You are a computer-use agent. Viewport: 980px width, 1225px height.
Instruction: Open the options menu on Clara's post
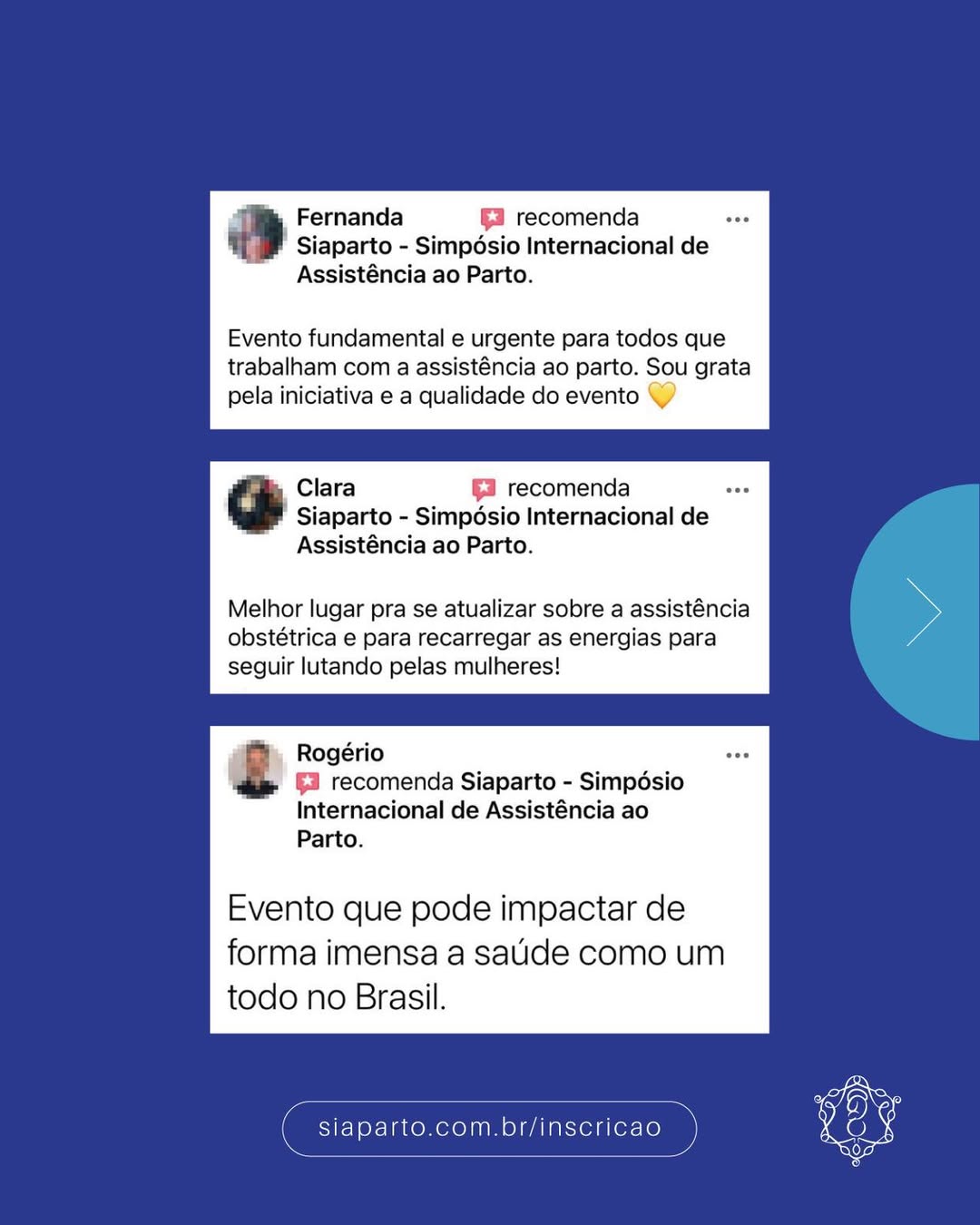(x=738, y=489)
